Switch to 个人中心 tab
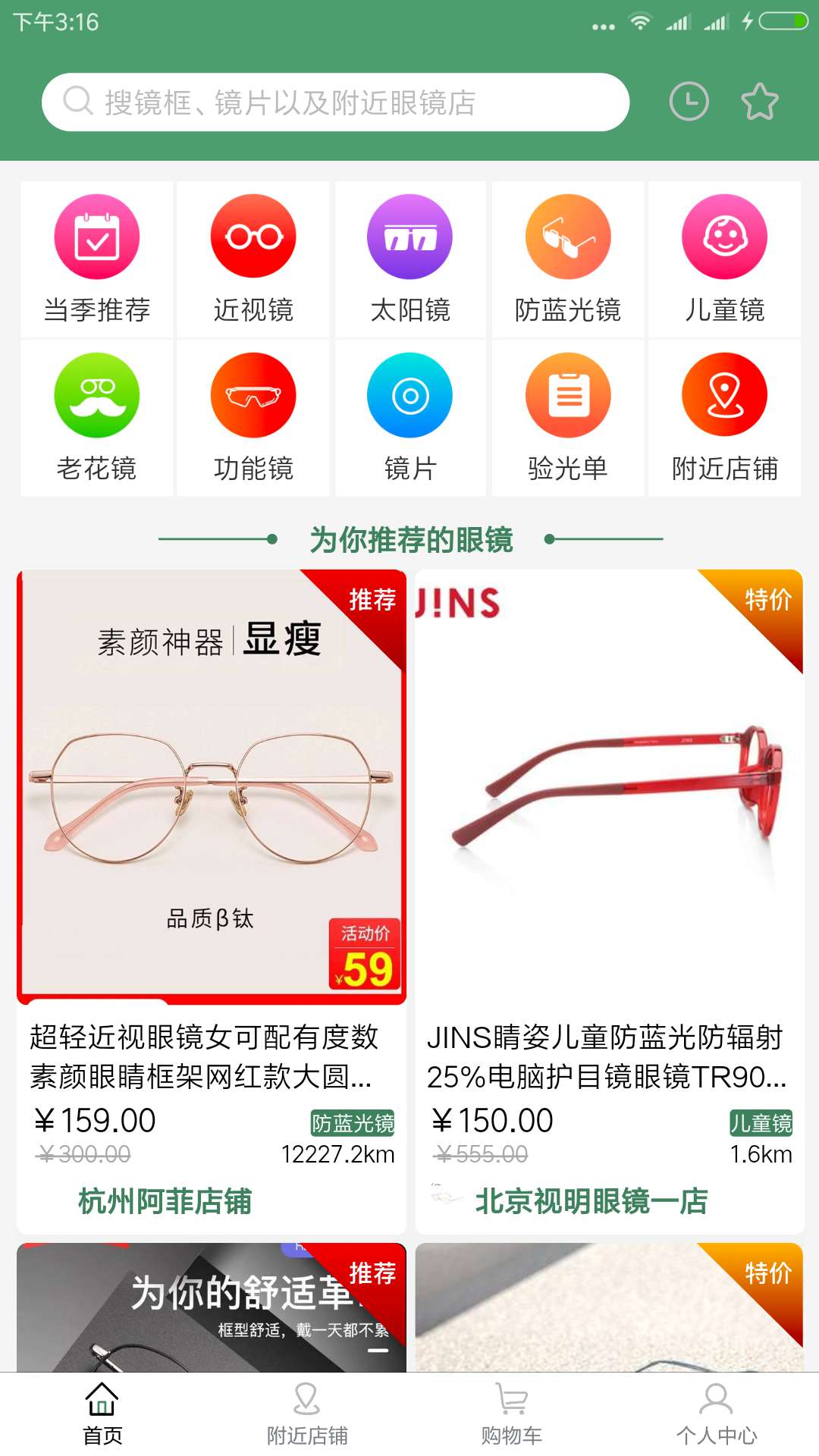Screen dimensions: 819x1456 (x=716, y=1414)
